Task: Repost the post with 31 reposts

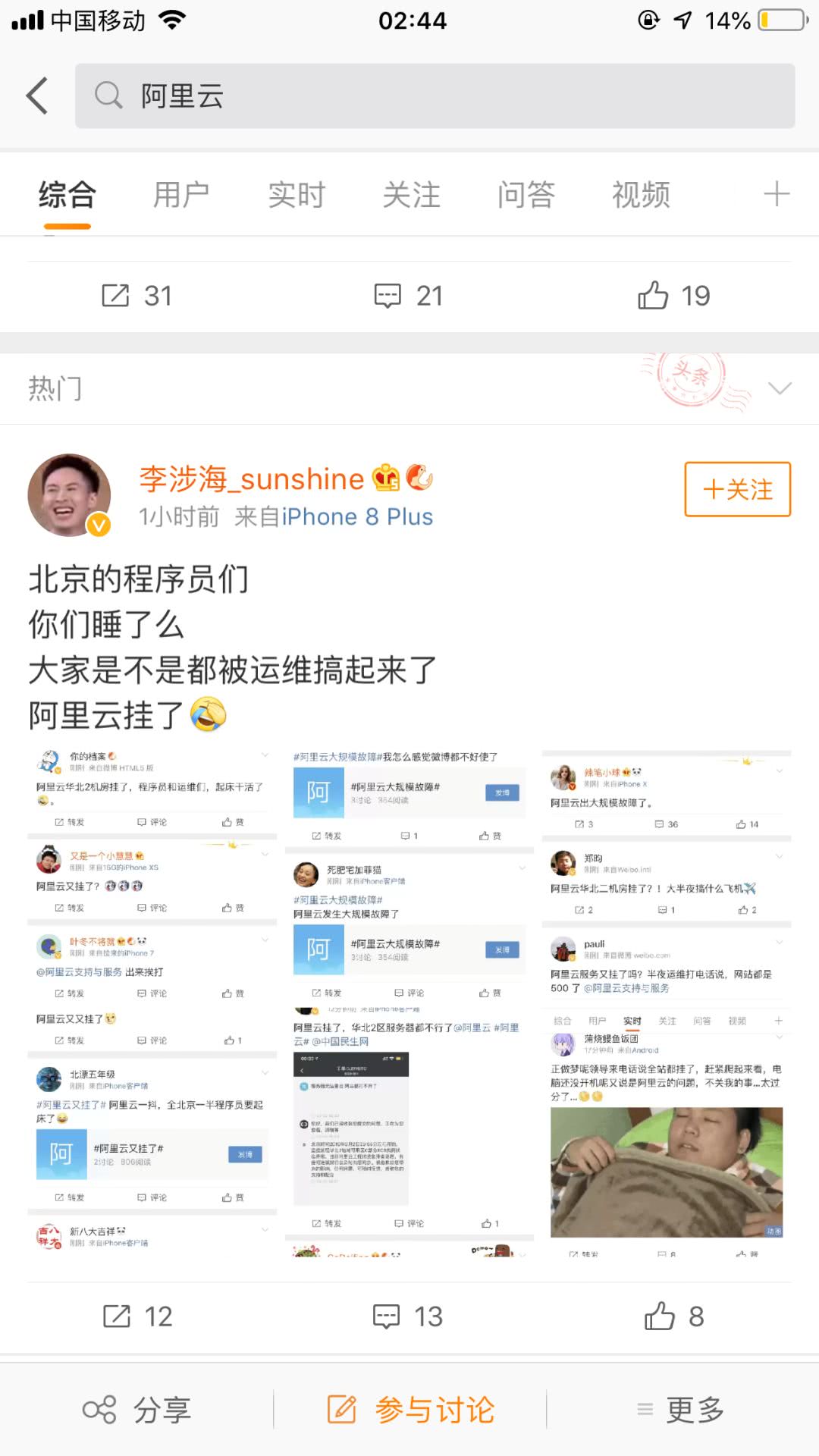Action: [x=137, y=296]
